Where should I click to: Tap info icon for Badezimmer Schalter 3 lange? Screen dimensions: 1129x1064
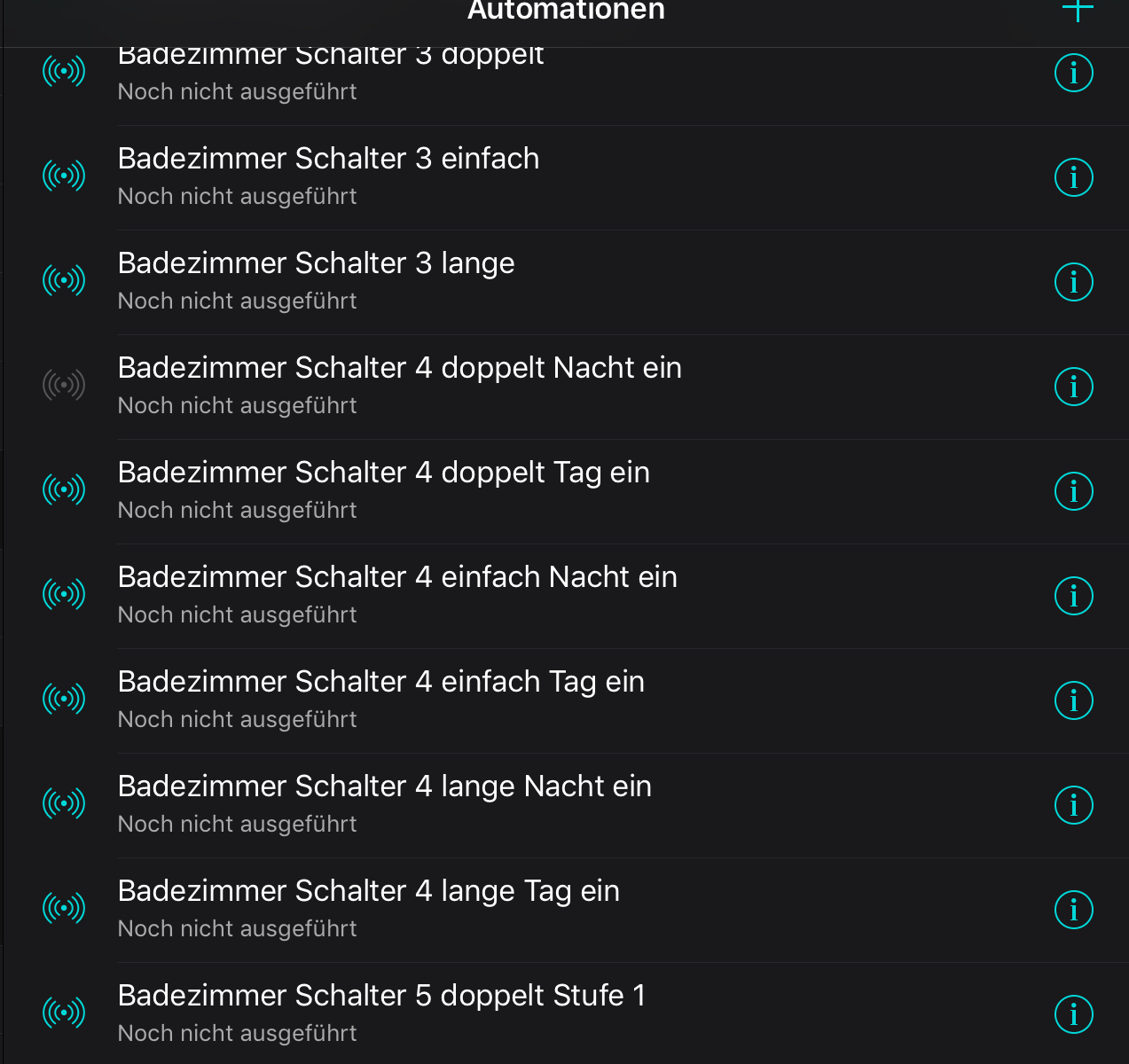1073,282
